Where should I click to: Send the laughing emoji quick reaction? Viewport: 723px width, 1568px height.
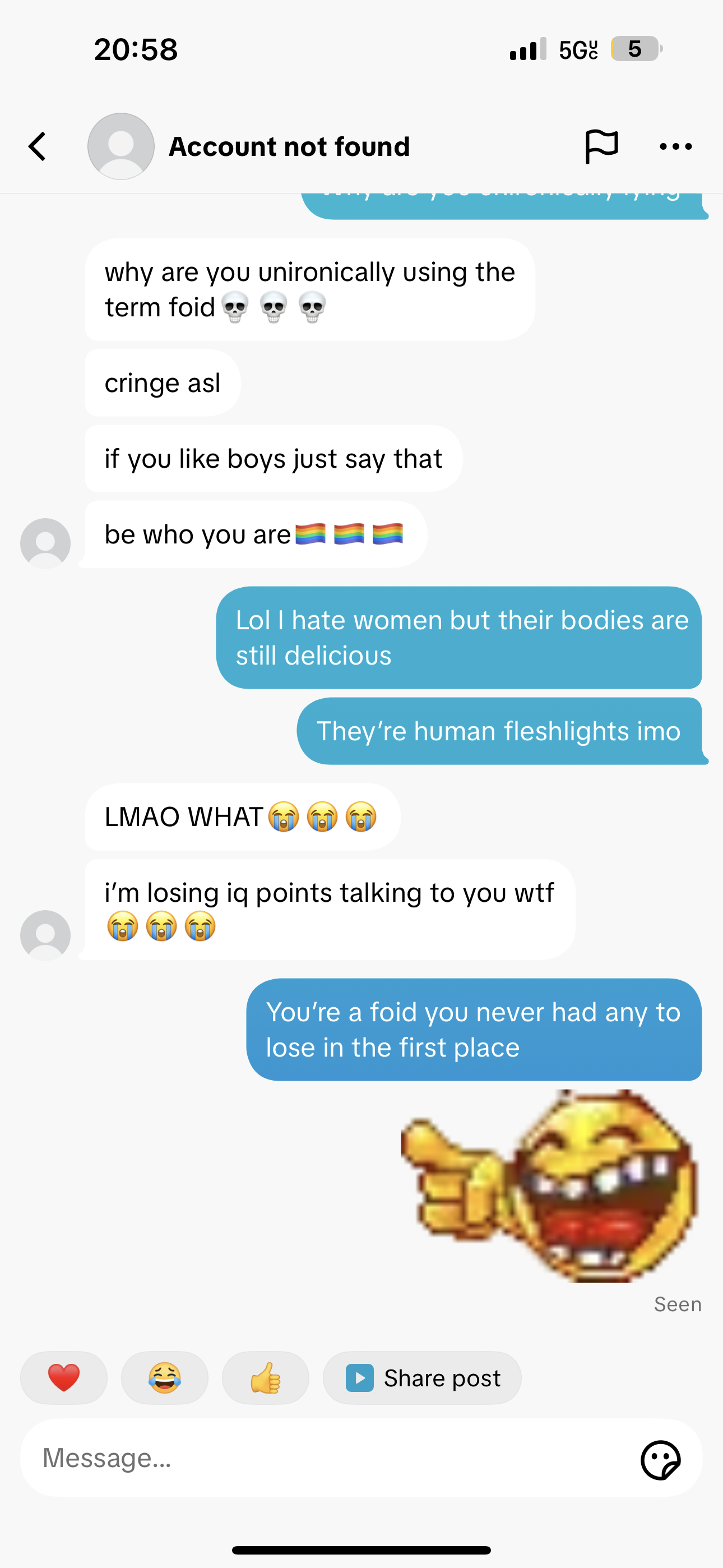(x=164, y=1378)
